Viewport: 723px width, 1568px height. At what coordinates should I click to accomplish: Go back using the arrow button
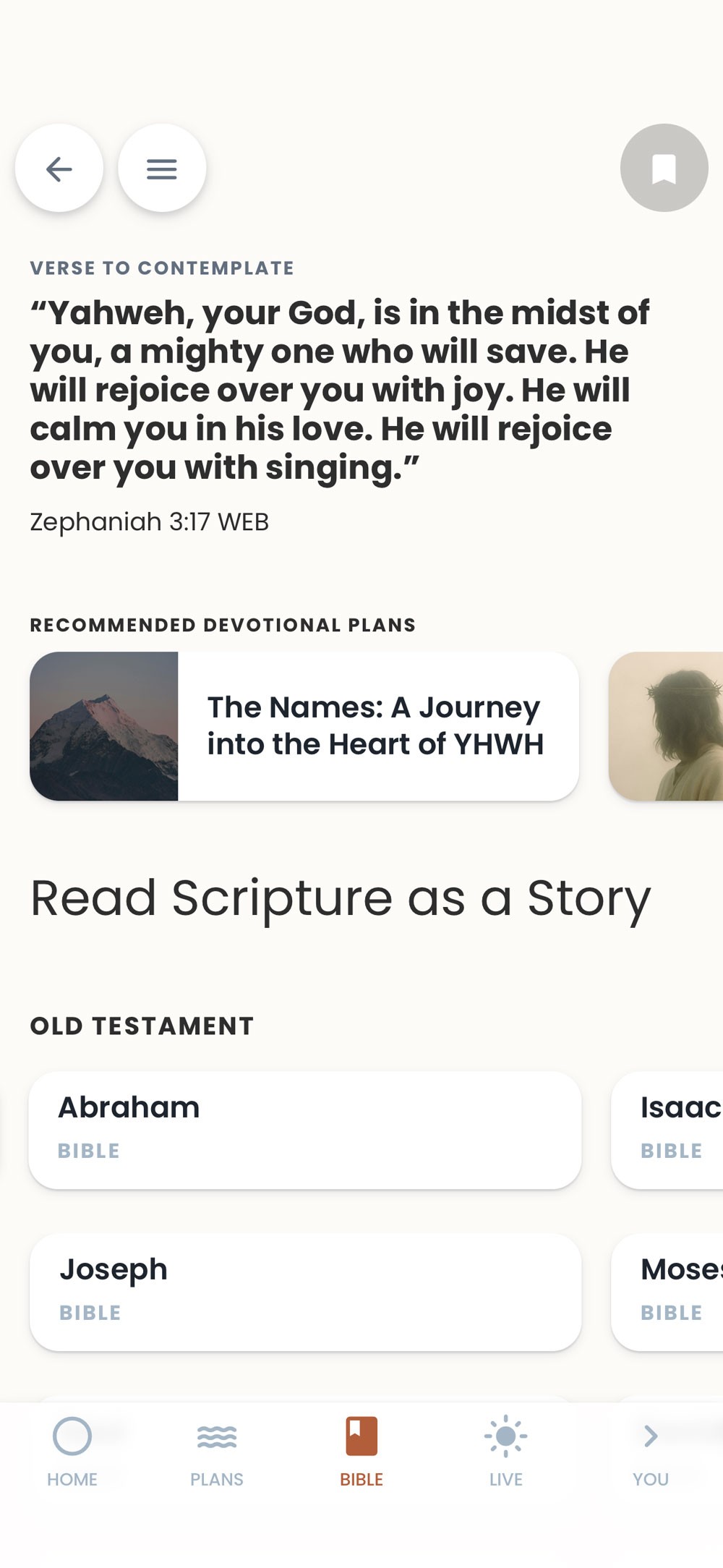click(59, 169)
